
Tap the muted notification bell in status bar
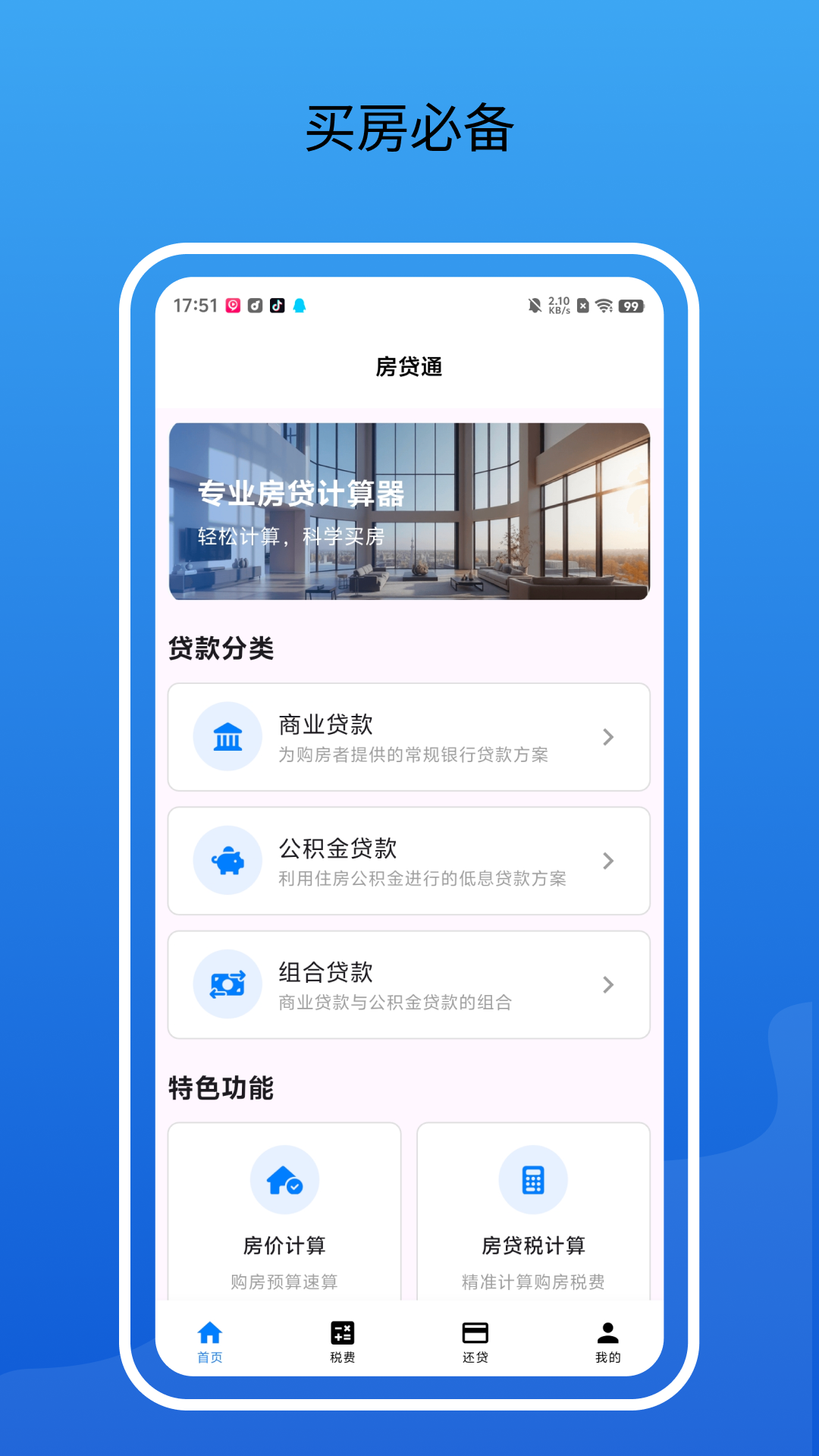(x=534, y=305)
